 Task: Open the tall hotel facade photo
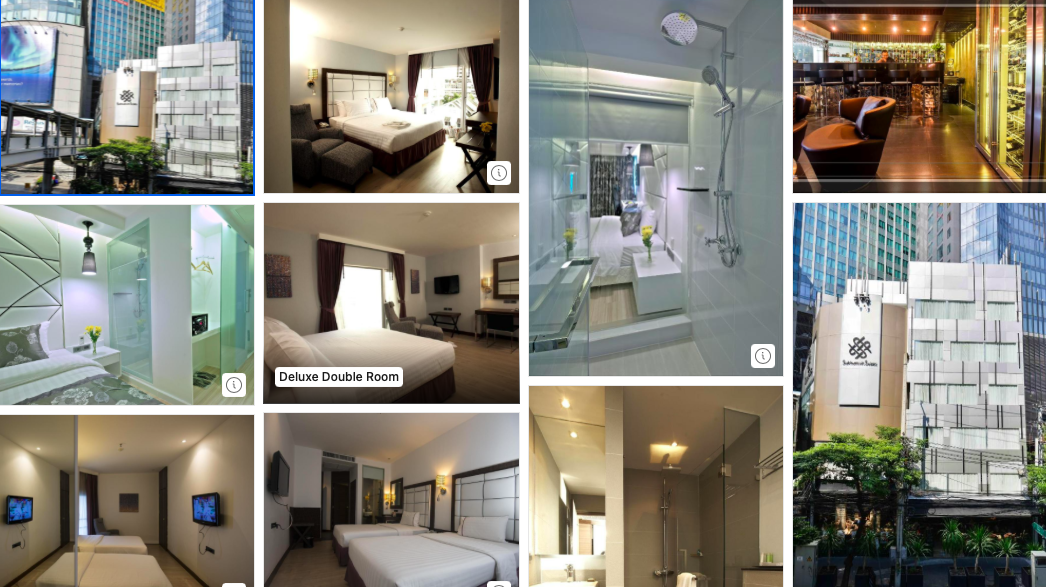click(918, 395)
